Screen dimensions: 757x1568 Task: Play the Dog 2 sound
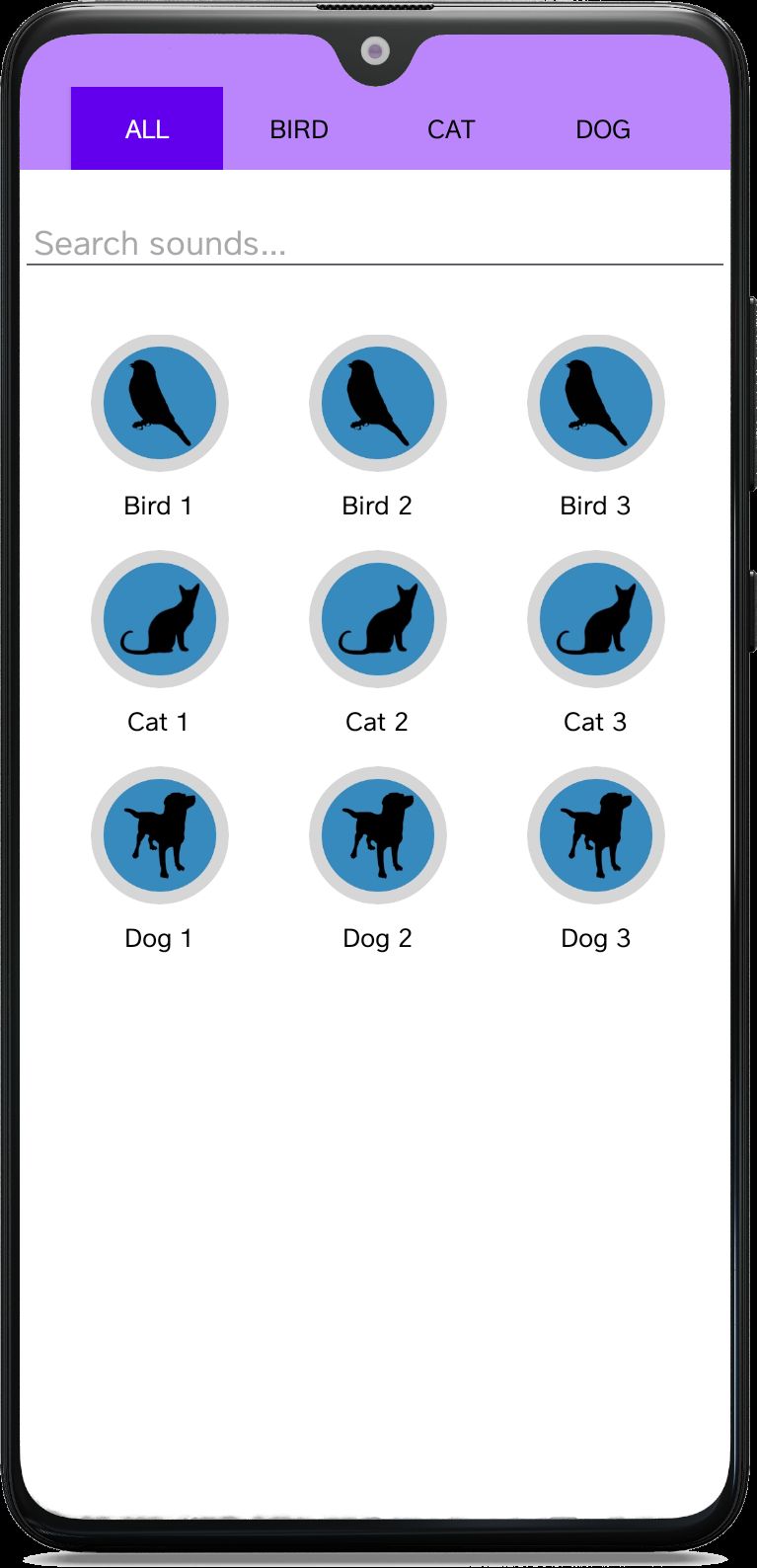[x=378, y=835]
